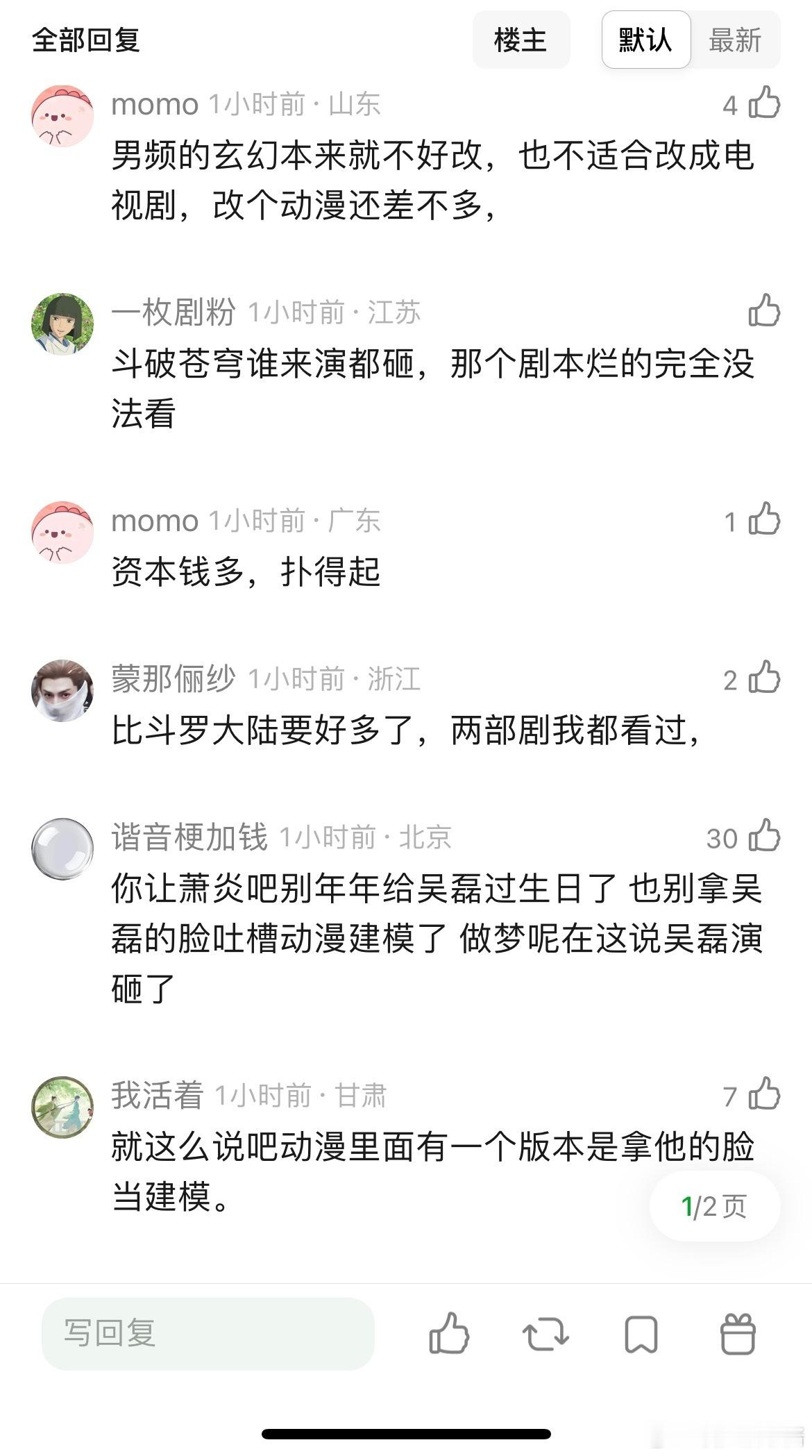
Task: Tap the 写回复 reply field
Action: pos(208,1333)
